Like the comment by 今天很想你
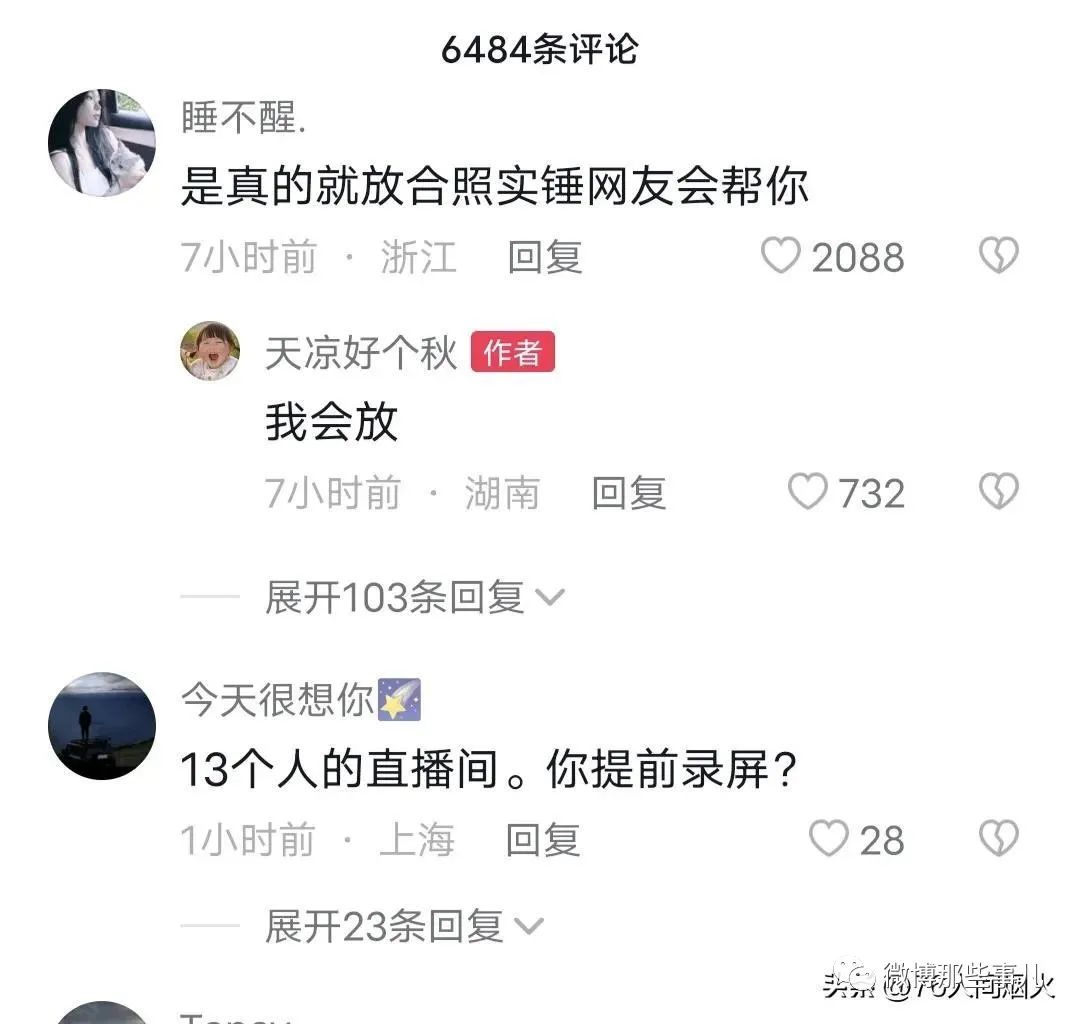The height and width of the screenshot is (1024, 1080). (x=828, y=839)
